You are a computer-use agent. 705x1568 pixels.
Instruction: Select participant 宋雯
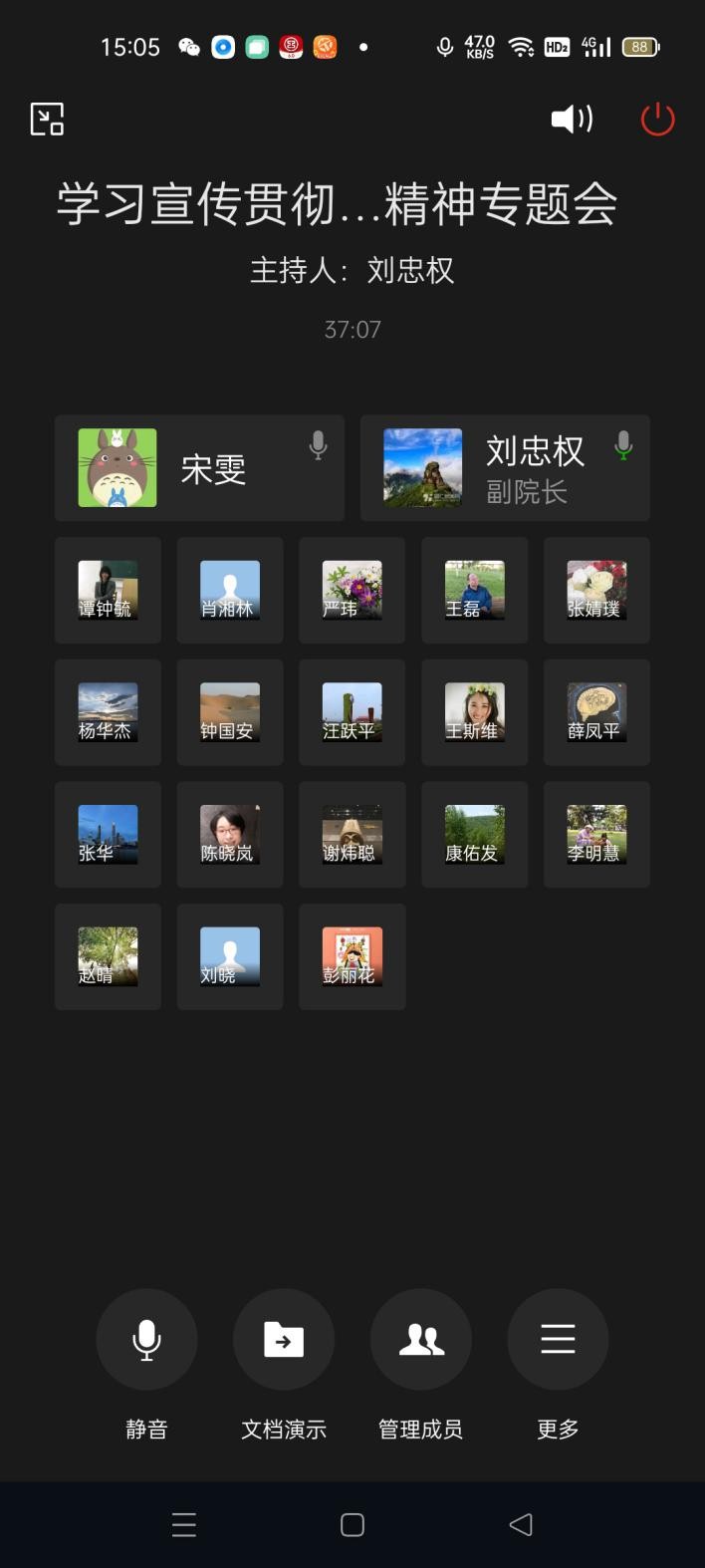[x=199, y=468]
